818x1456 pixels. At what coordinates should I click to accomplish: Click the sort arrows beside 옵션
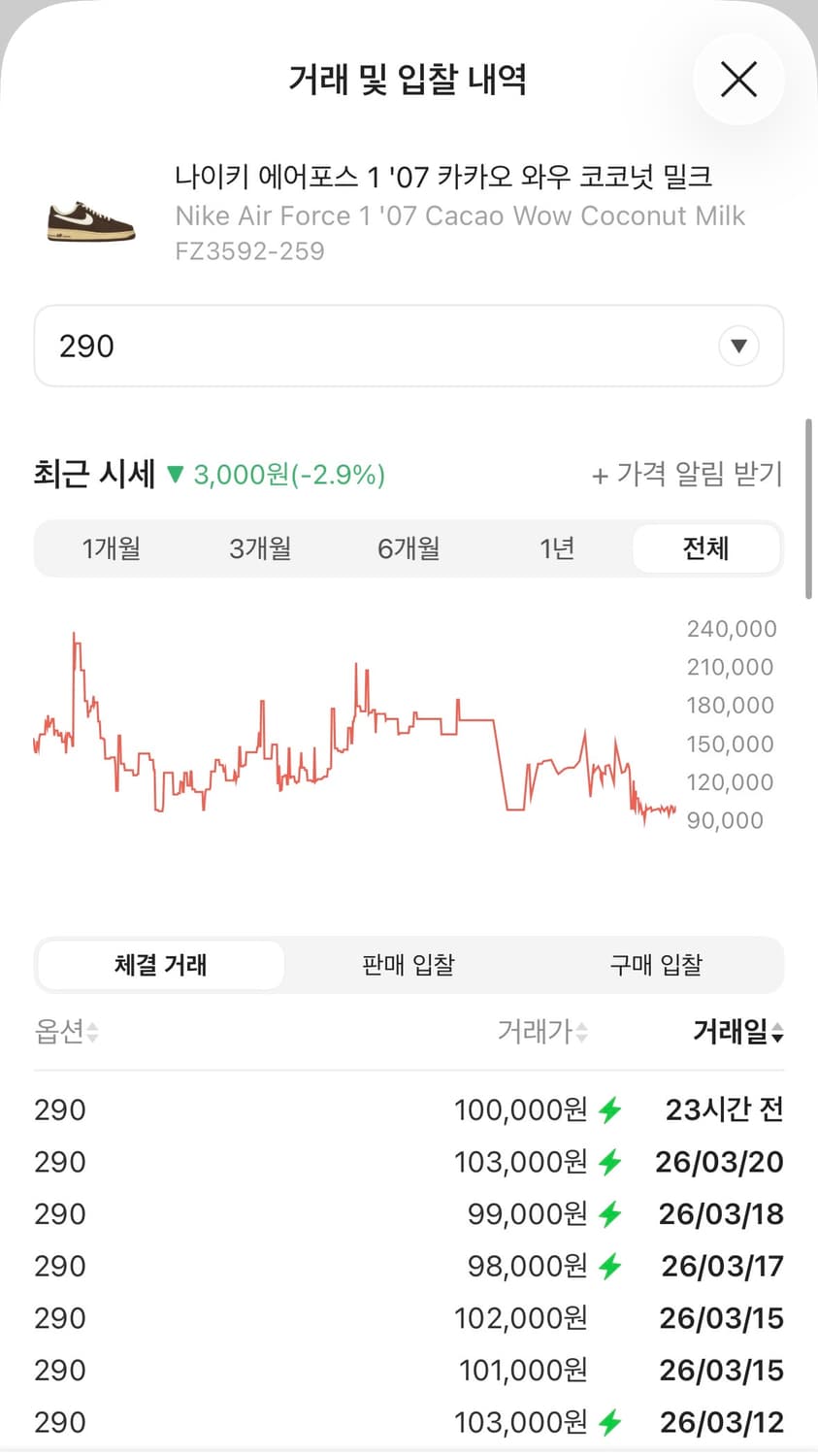click(92, 1033)
